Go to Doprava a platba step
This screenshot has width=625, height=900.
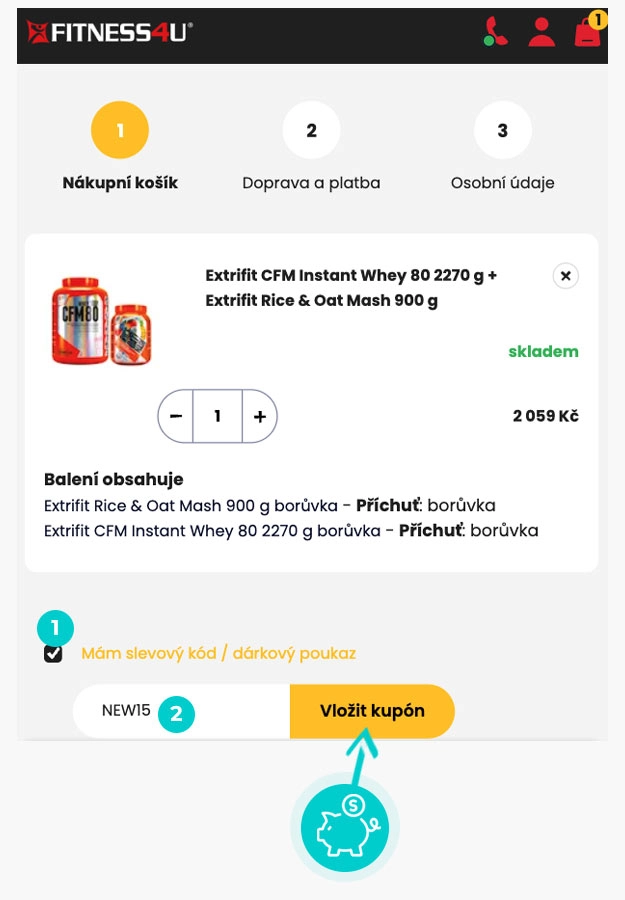pos(311,131)
